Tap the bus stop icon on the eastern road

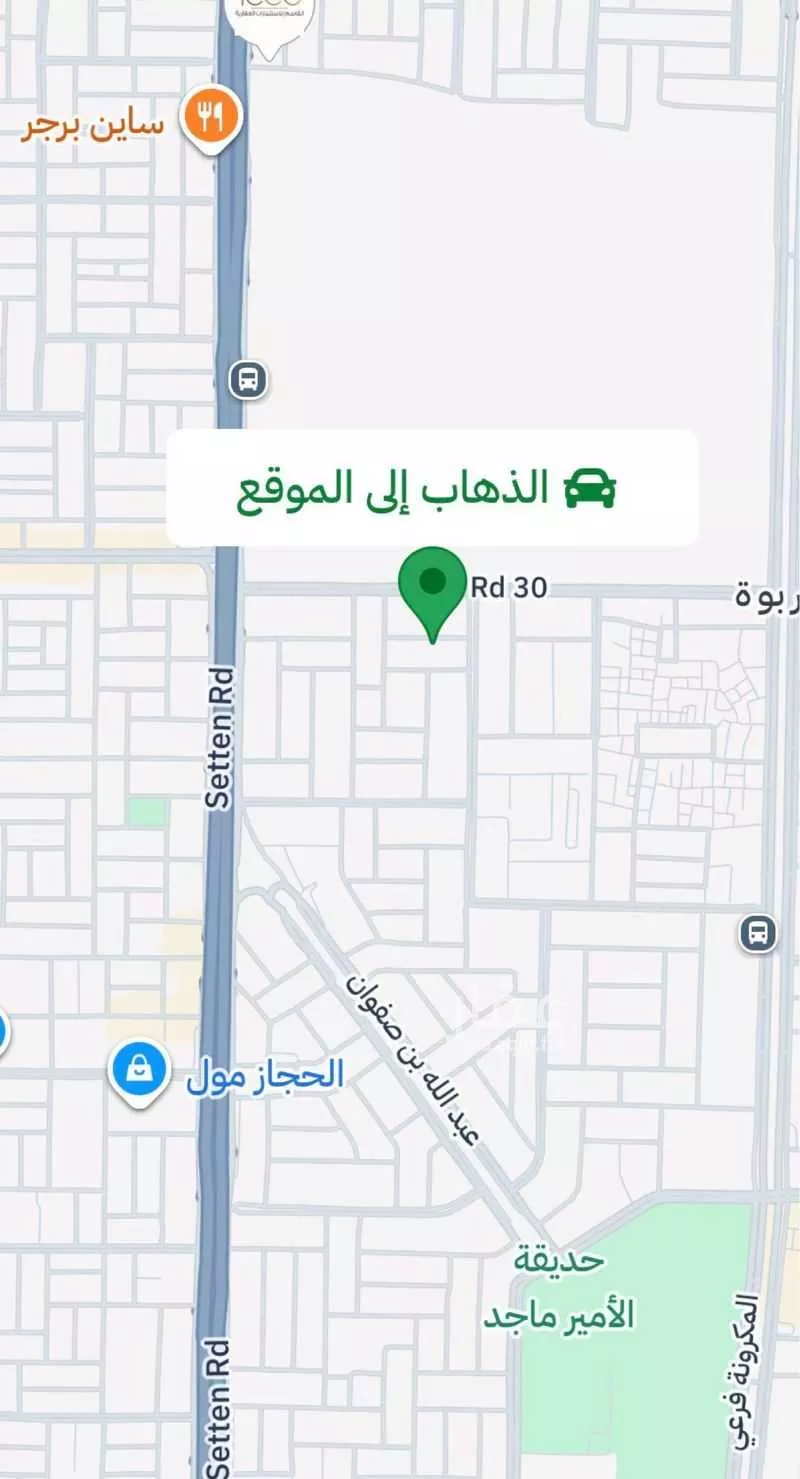coord(758,933)
